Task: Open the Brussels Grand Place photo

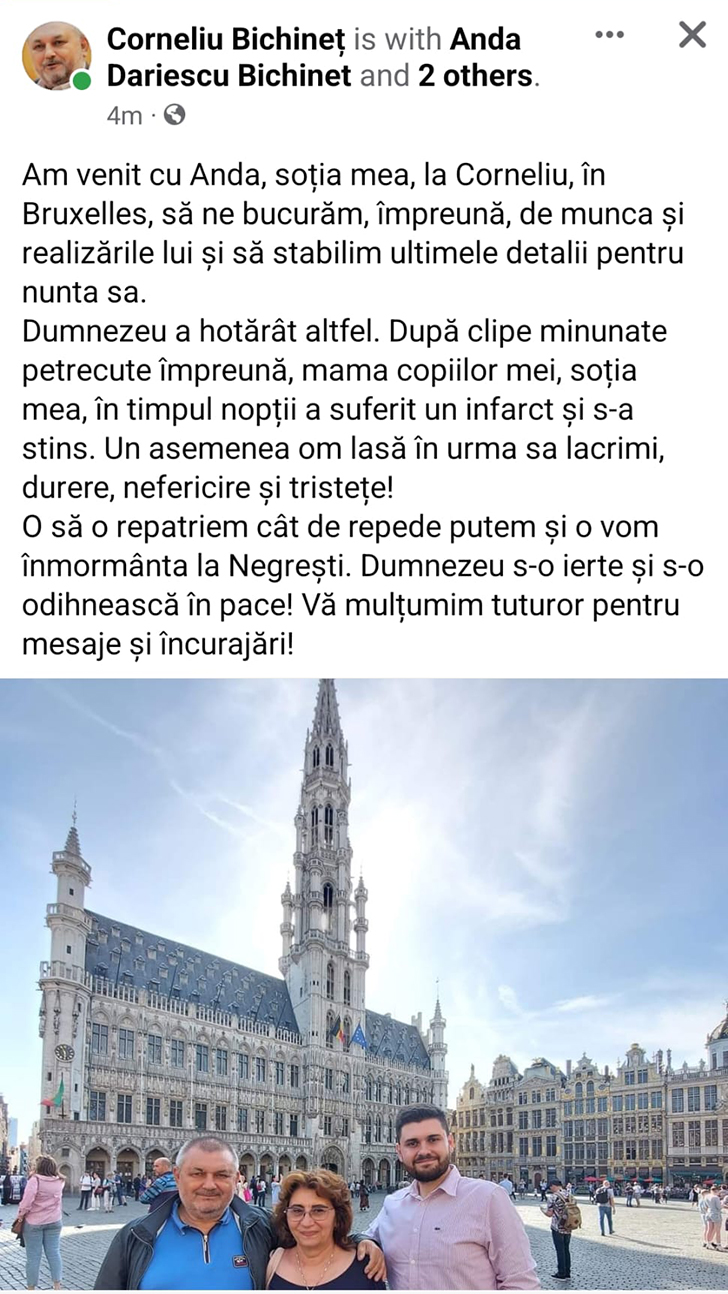Action: point(364,984)
